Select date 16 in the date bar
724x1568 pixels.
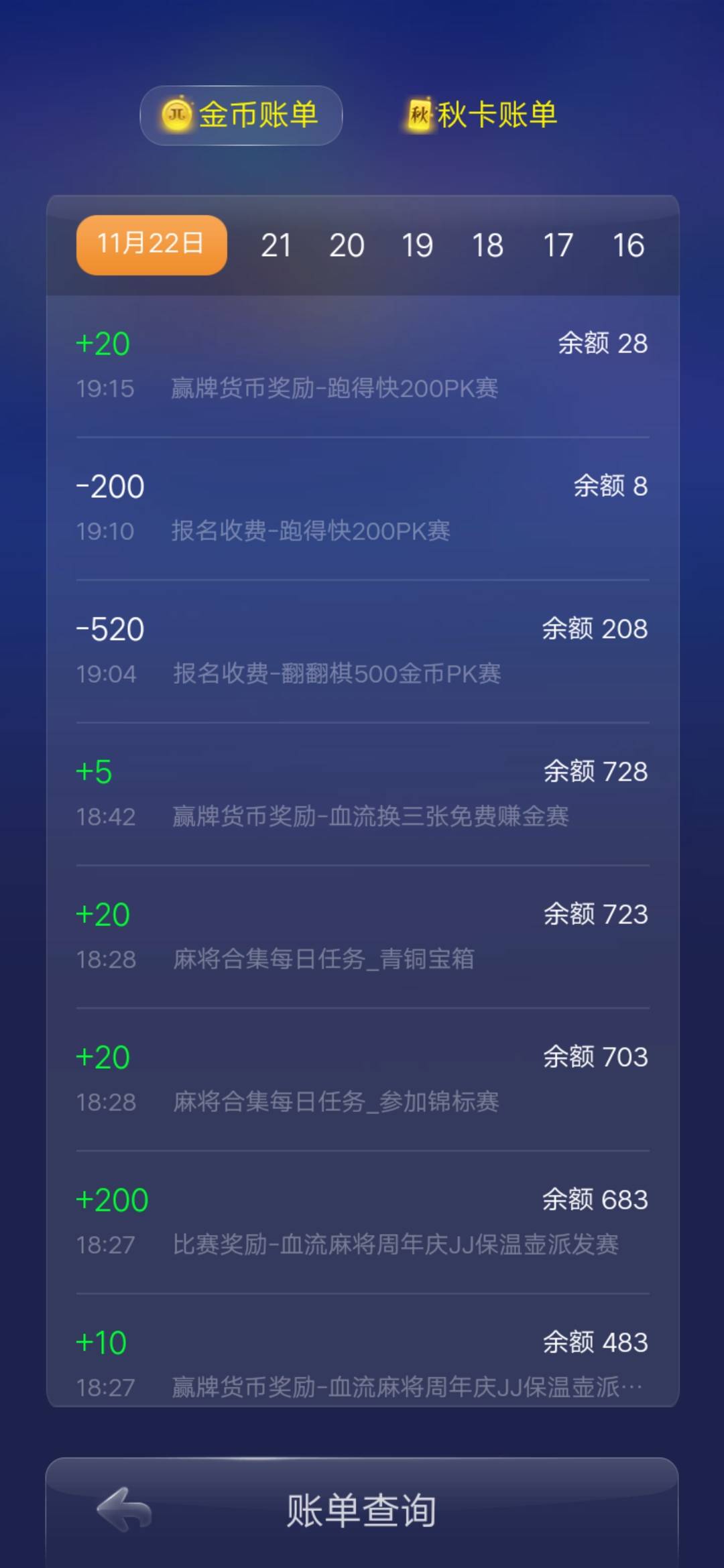tap(629, 245)
